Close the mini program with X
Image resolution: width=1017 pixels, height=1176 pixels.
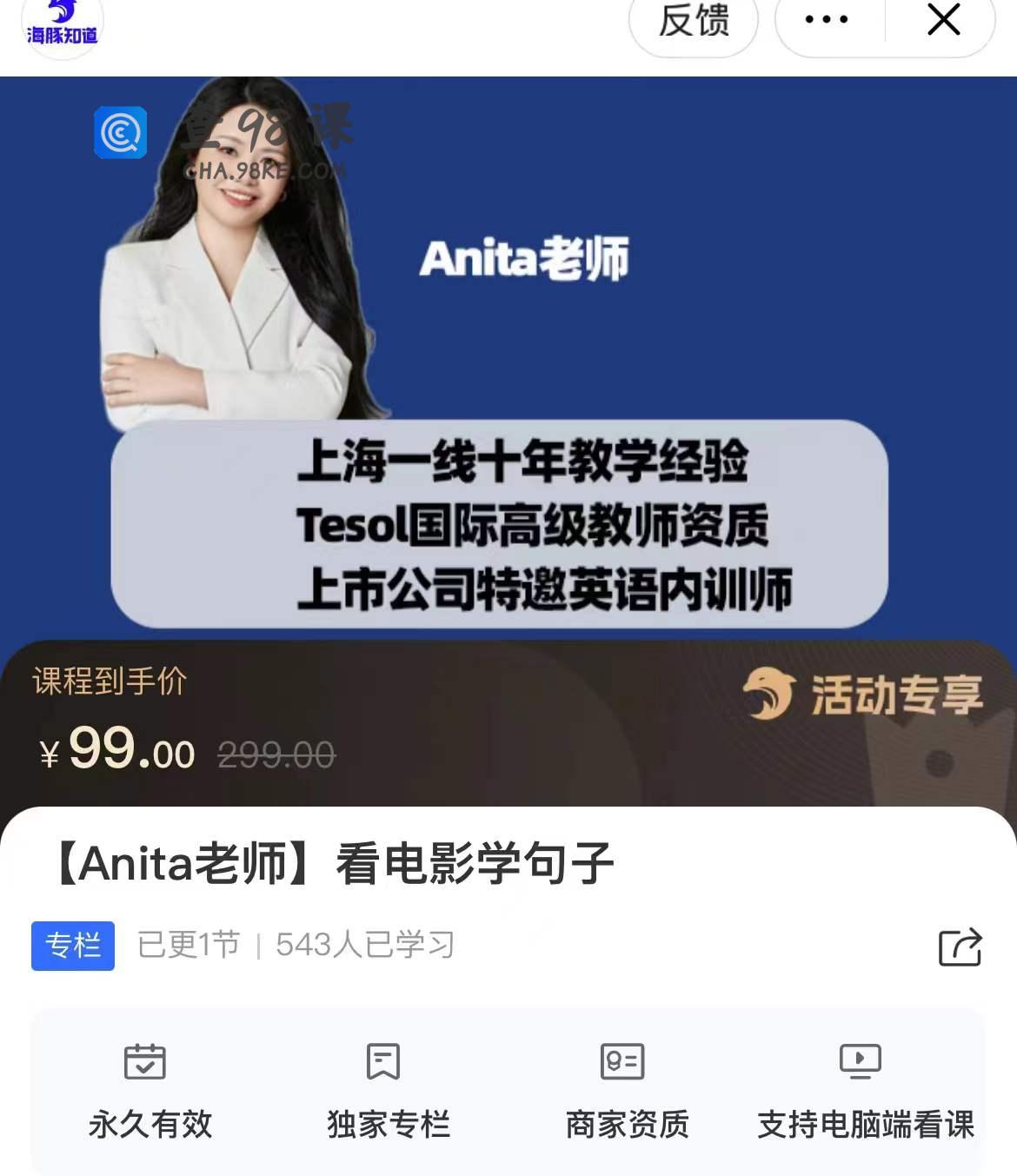tap(943, 20)
